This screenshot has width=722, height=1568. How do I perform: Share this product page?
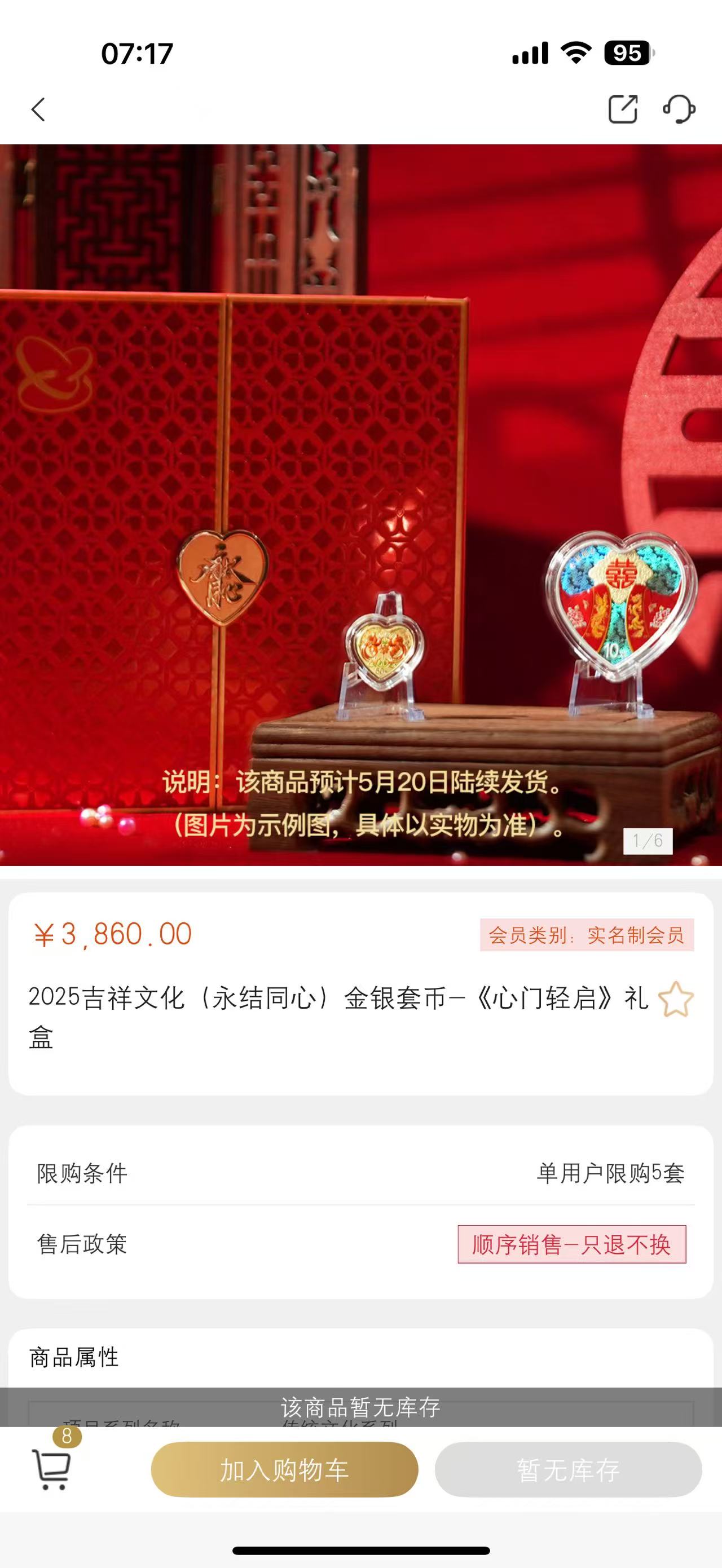[623, 109]
